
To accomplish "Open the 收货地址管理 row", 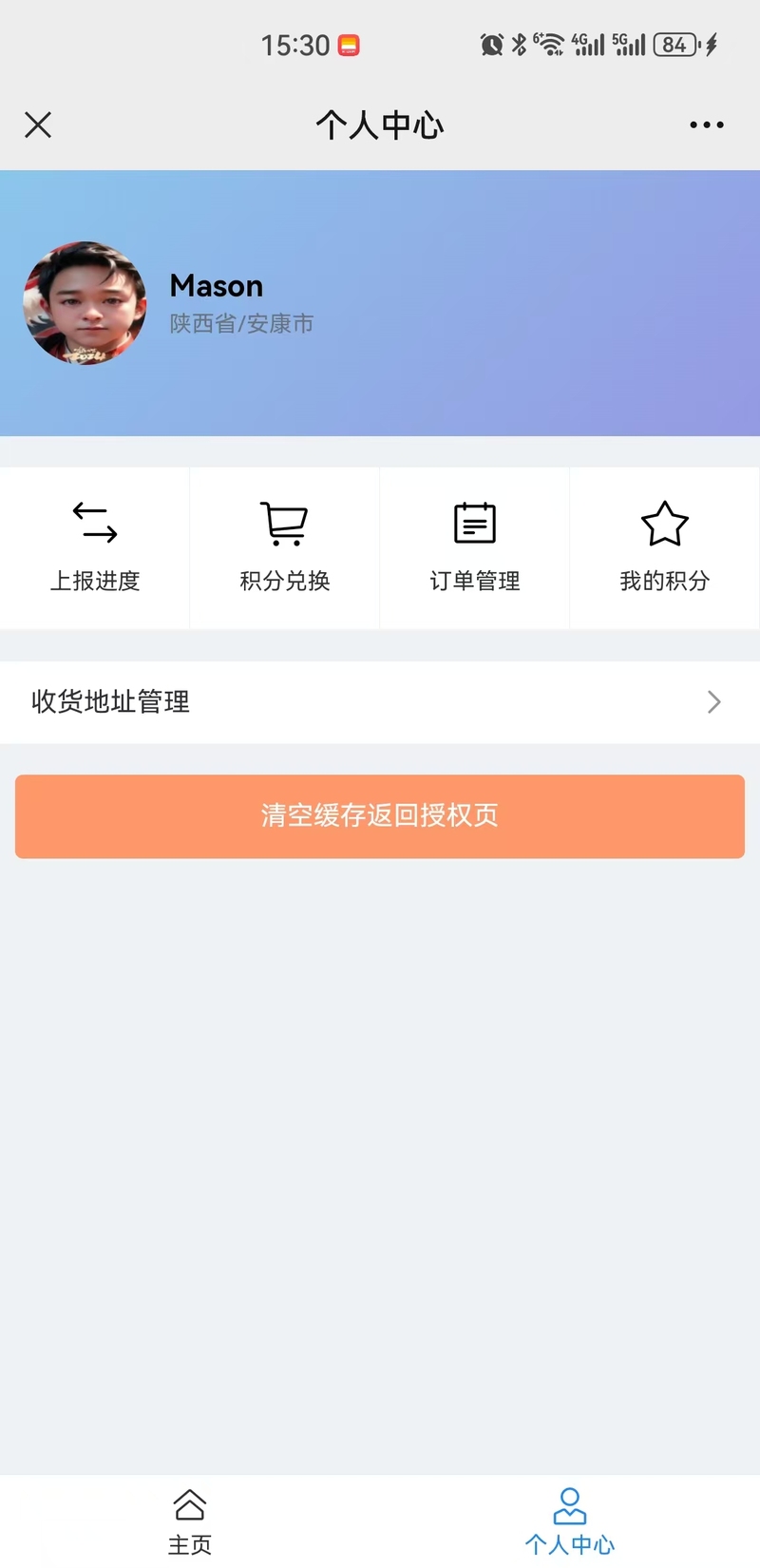I will (x=380, y=702).
